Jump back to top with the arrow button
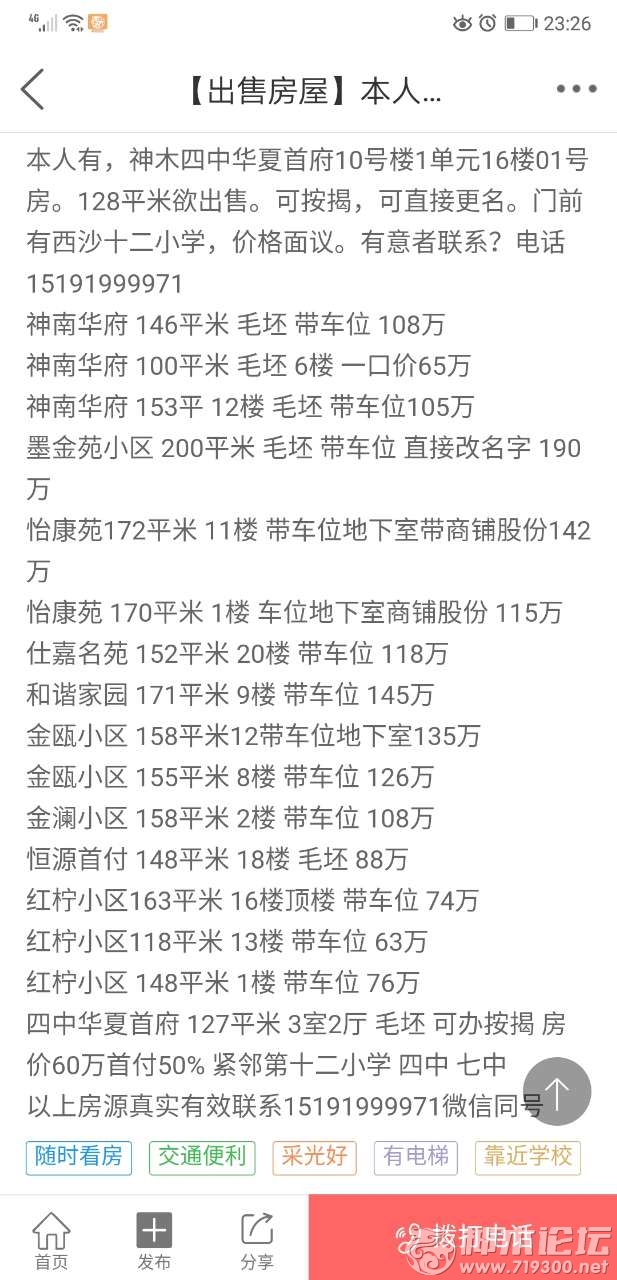The image size is (617, 1280). click(557, 1092)
